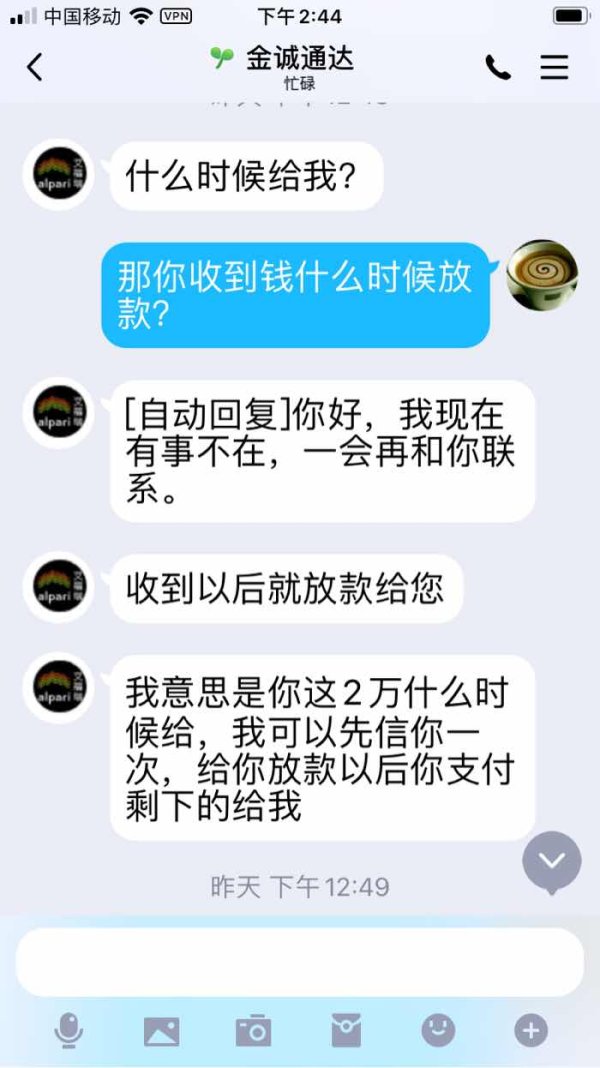This screenshot has width=600, height=1068.
Task: Open the chat settings hamburger menu
Action: coord(554,67)
